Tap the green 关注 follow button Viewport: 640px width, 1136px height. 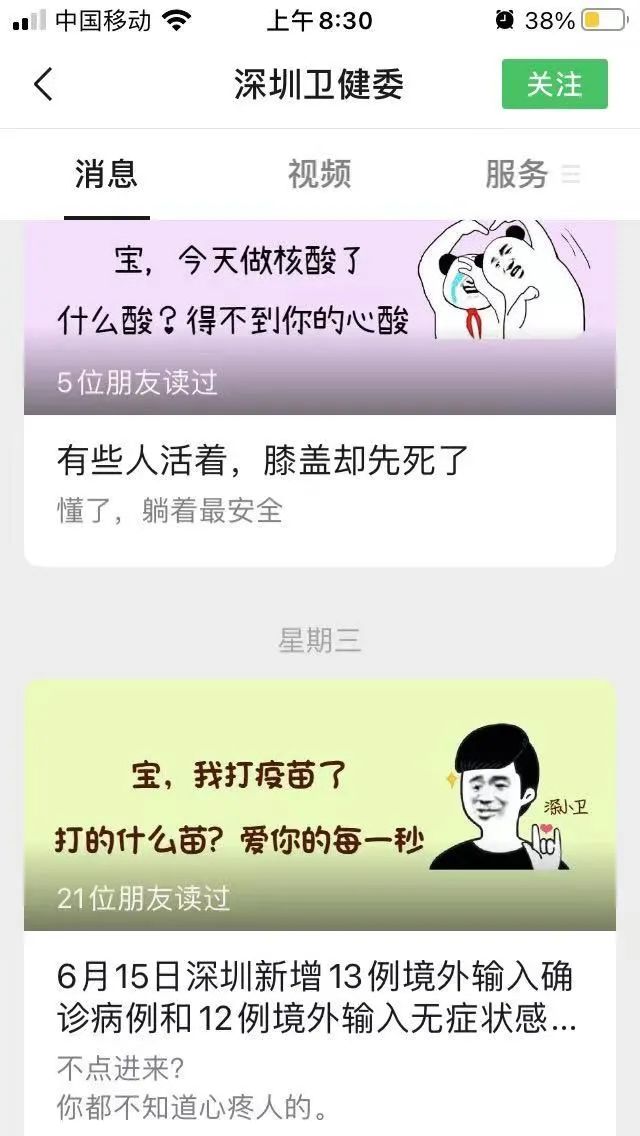[x=555, y=84]
